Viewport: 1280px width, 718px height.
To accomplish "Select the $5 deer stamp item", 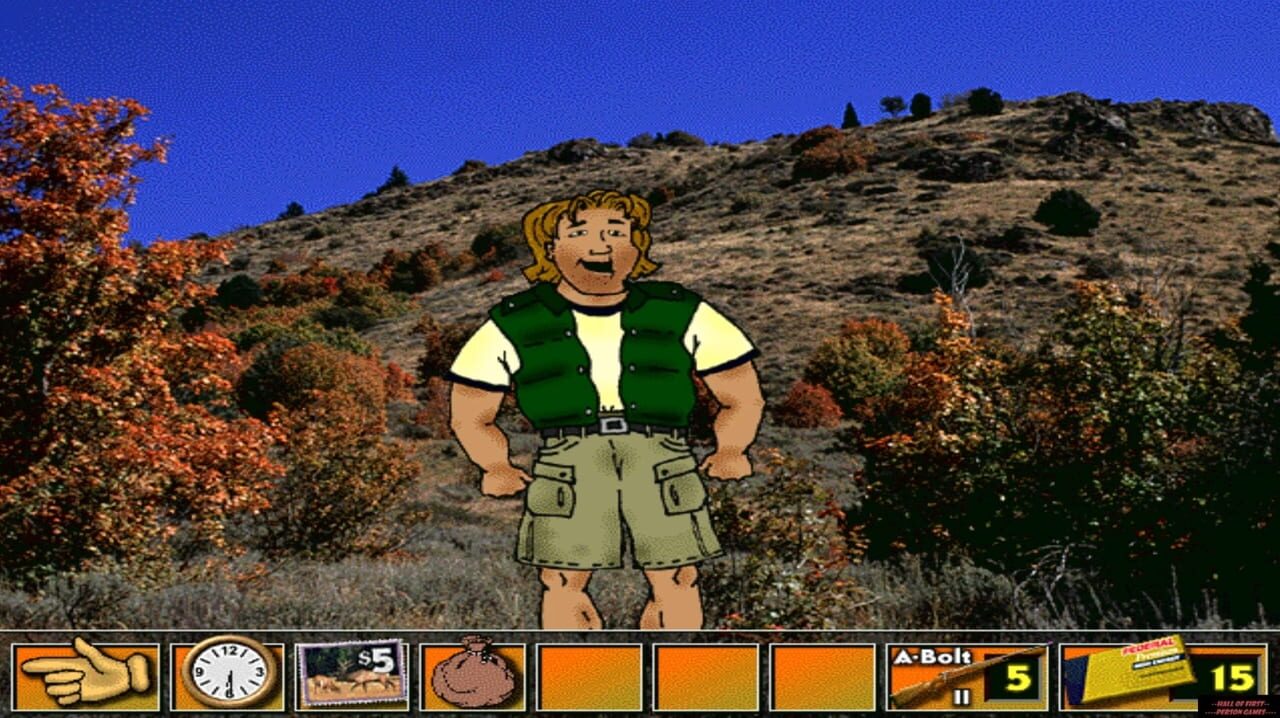I will 351,673.
